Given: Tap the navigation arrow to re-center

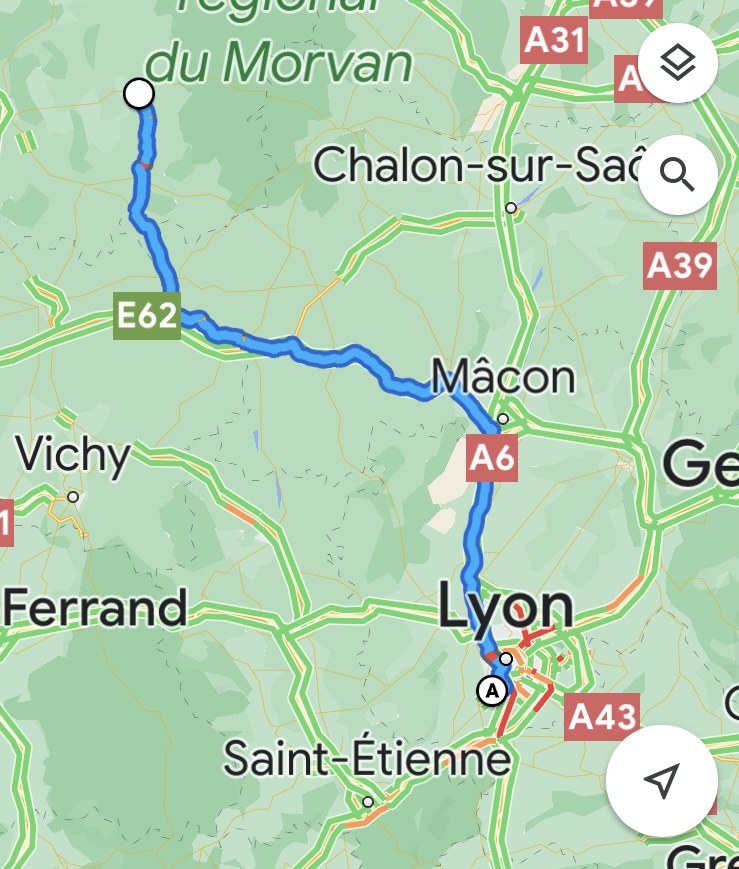Looking at the screenshot, I should pyautogui.click(x=661, y=781).
